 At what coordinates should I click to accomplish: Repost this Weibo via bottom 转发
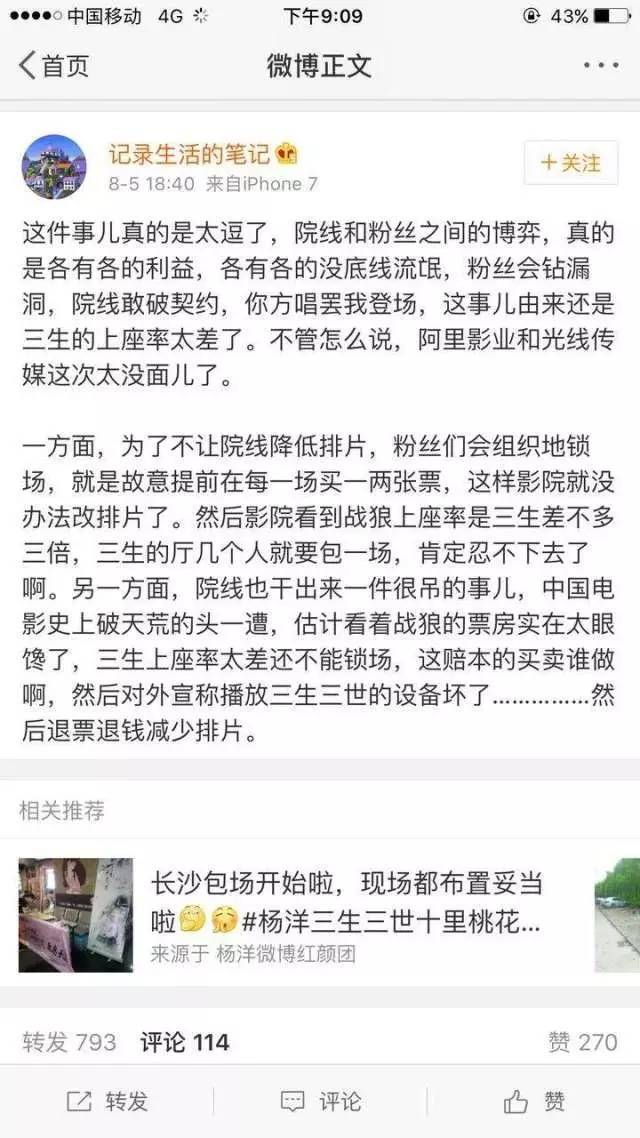(x=107, y=1102)
